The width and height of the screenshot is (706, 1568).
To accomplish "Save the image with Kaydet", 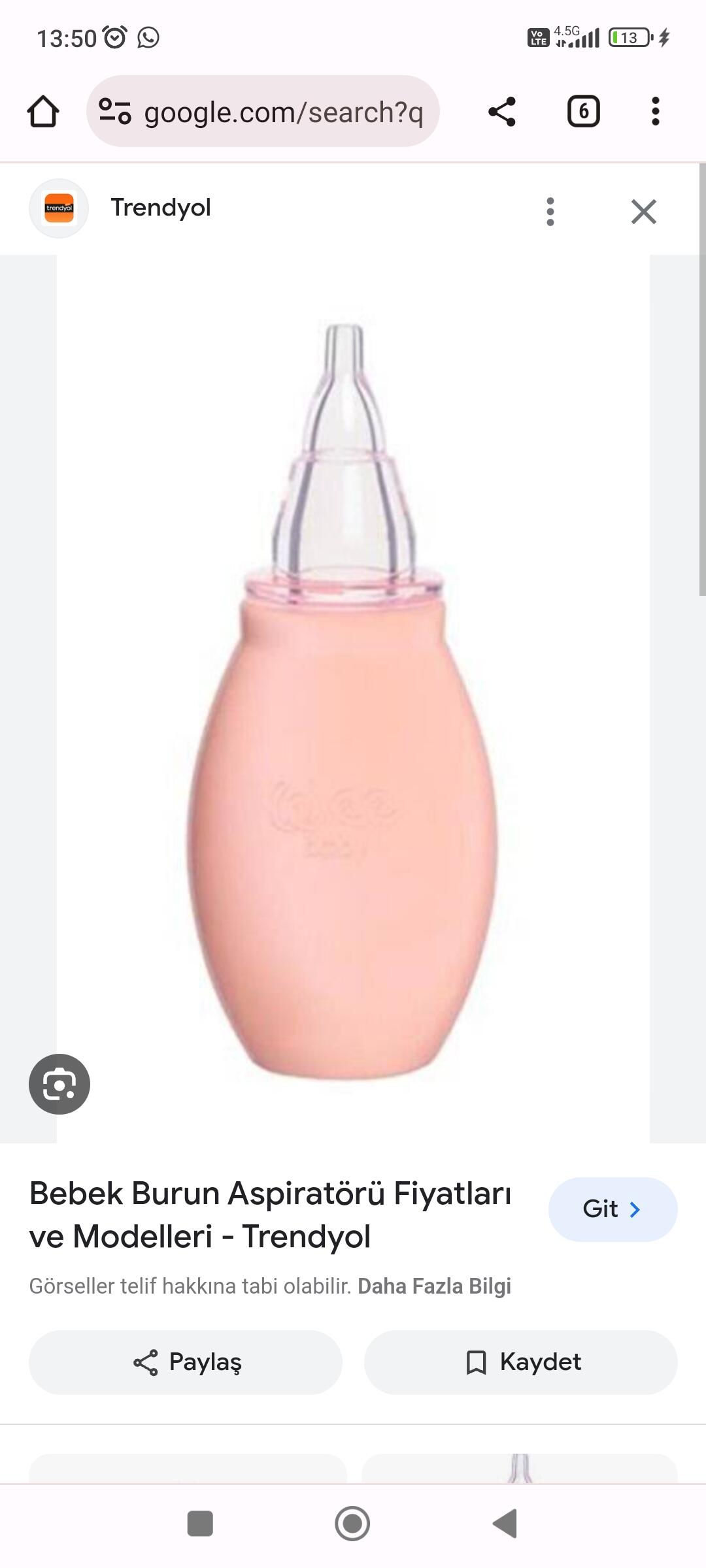I will 520,1362.
